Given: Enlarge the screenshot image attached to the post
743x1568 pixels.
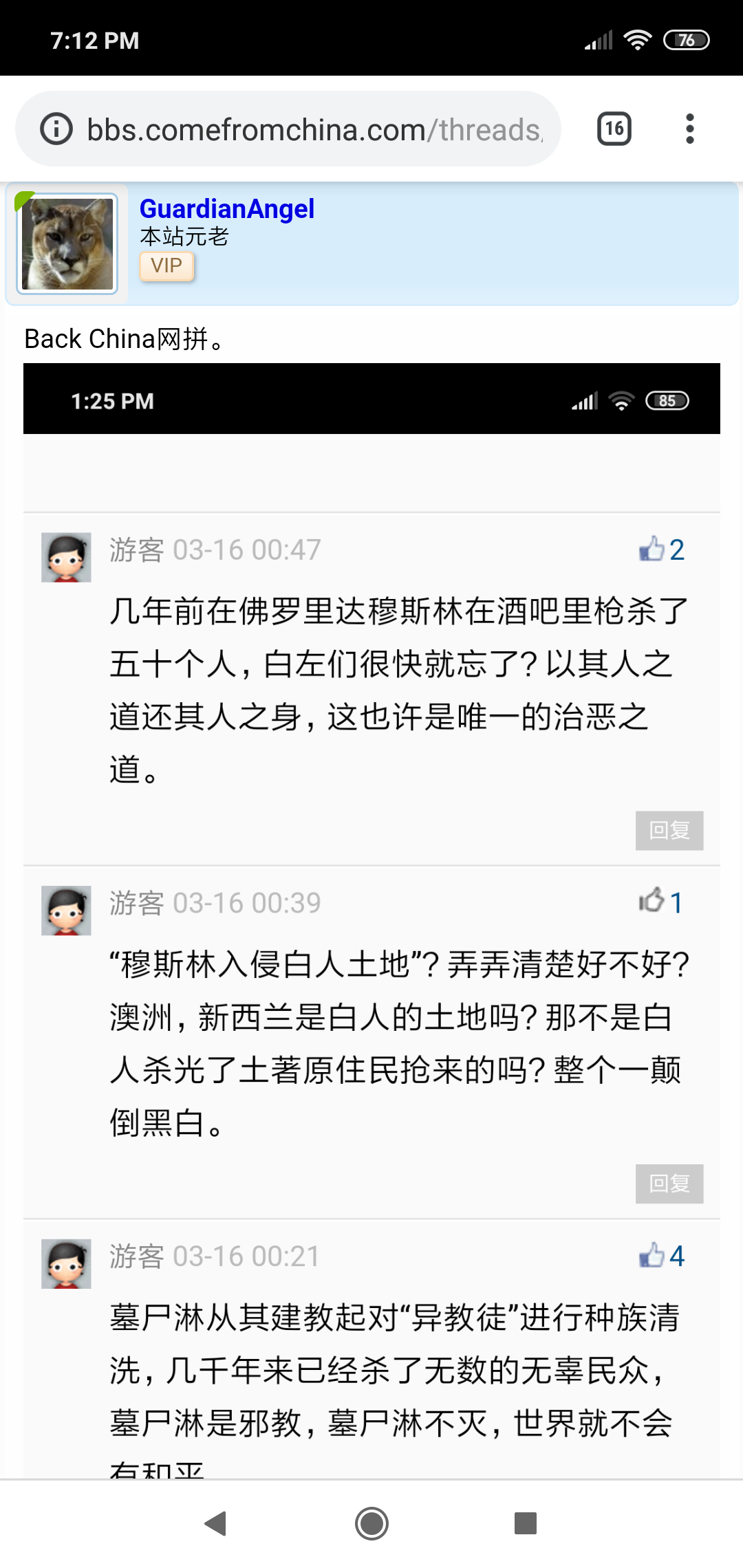Looking at the screenshot, I should click(x=371, y=894).
